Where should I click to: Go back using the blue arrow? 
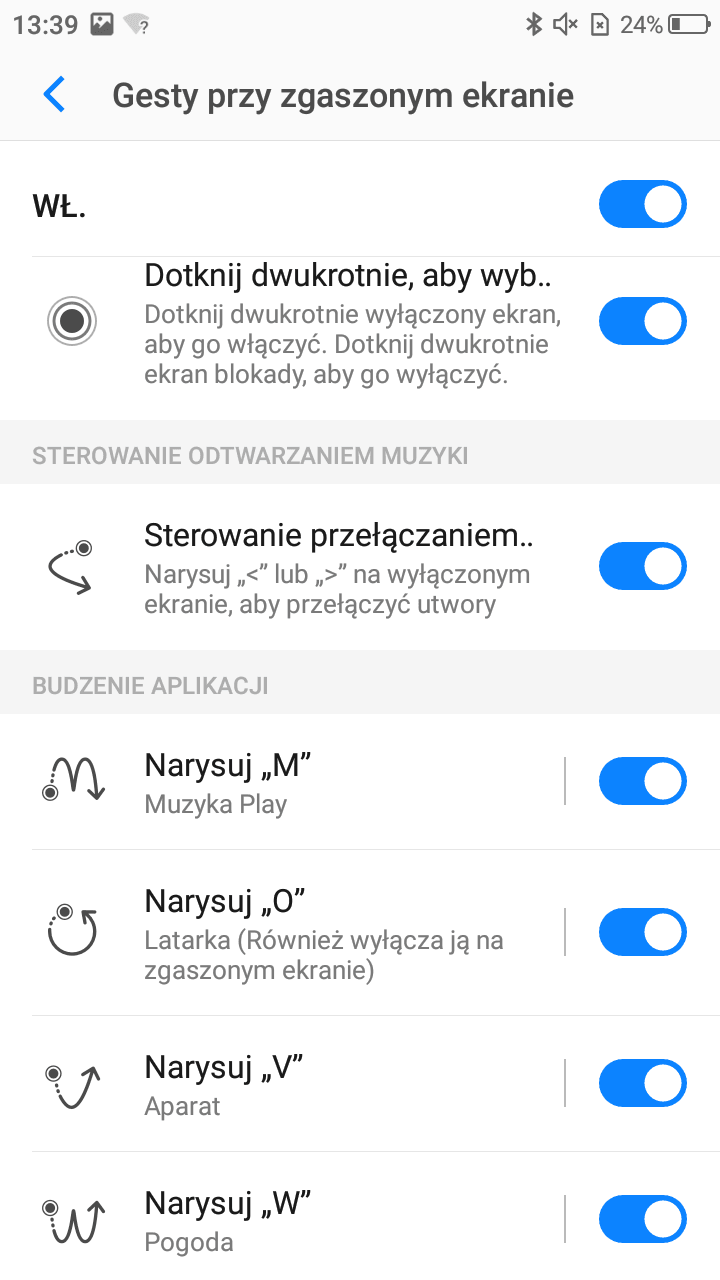click(54, 95)
